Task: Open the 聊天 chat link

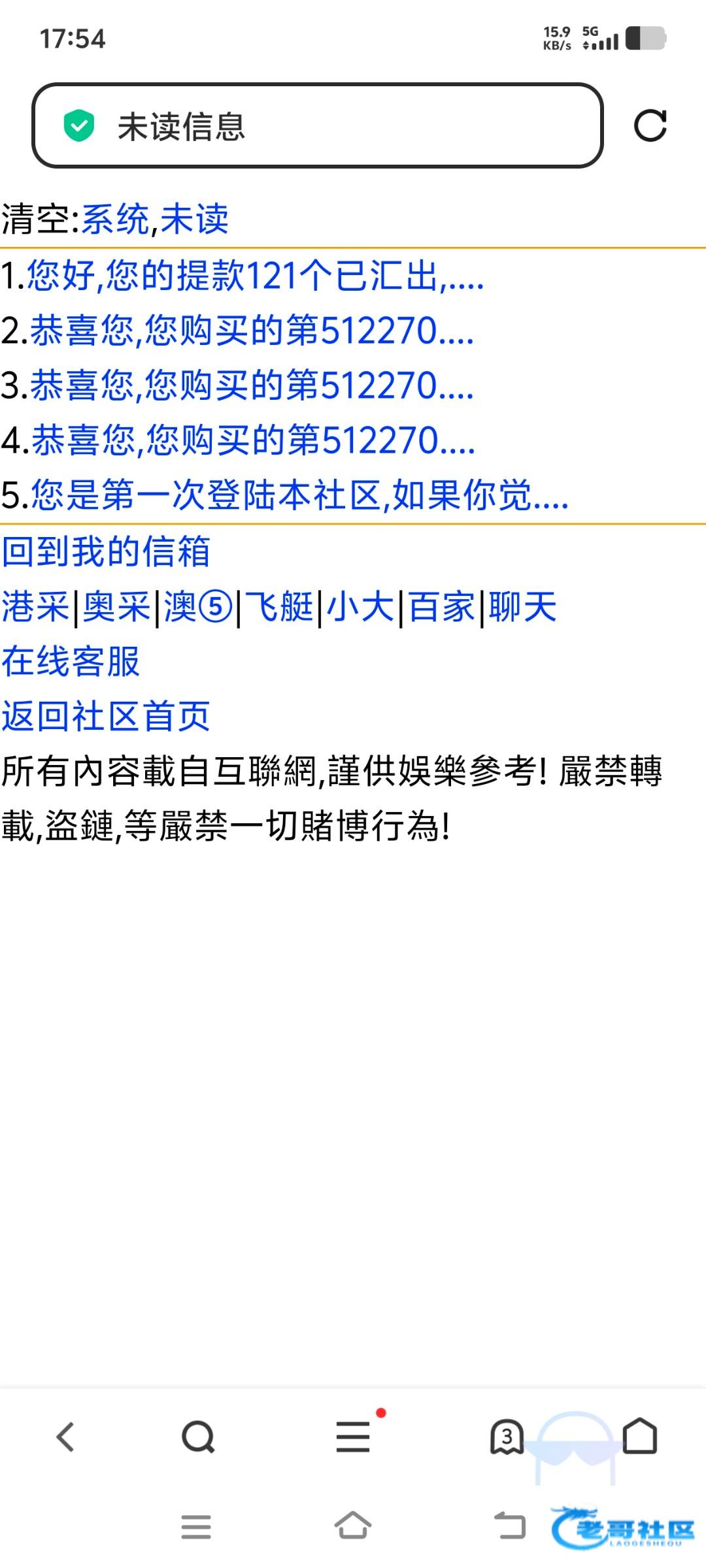Action: 522,607
